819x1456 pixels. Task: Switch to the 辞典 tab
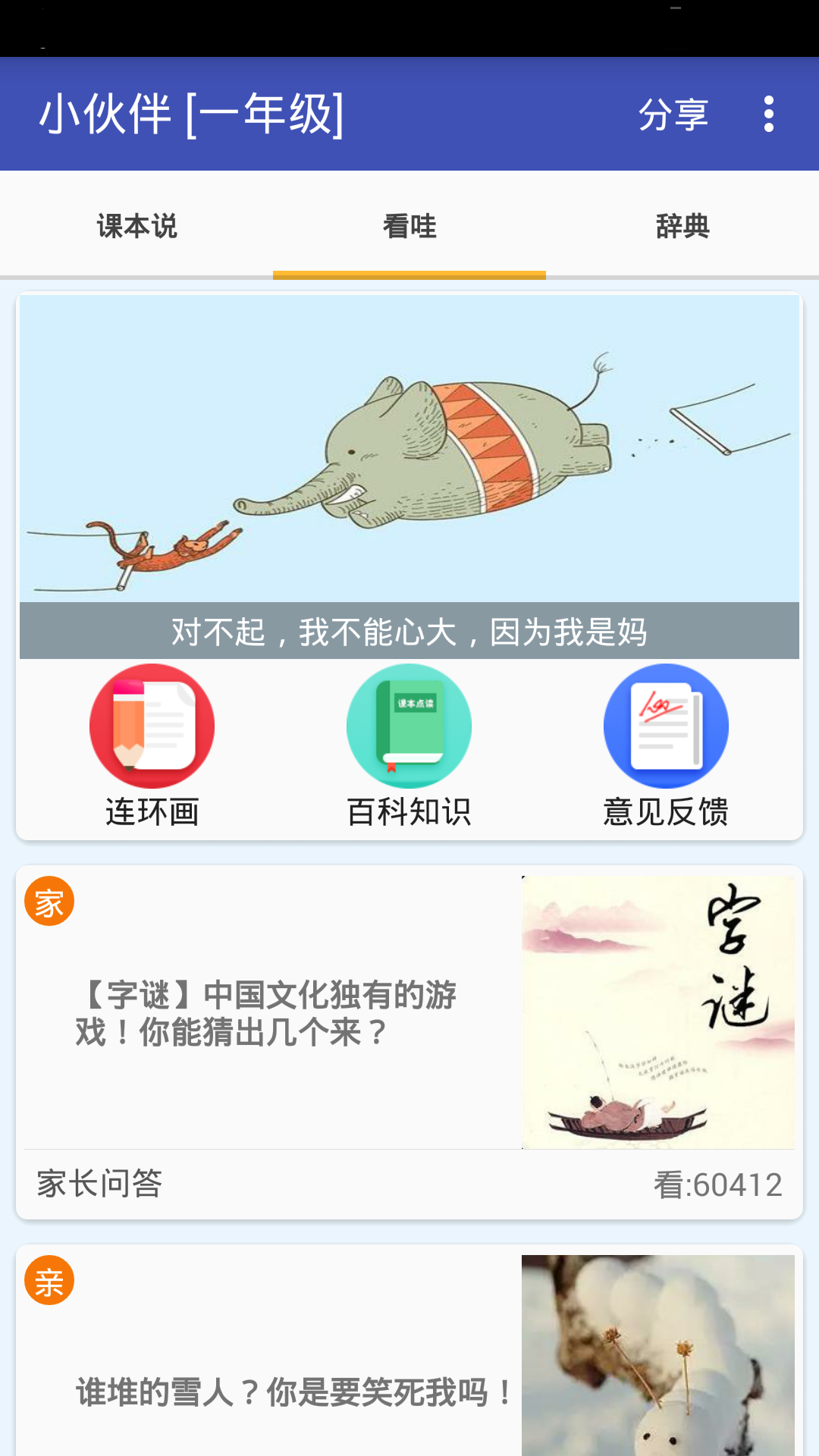tap(682, 226)
